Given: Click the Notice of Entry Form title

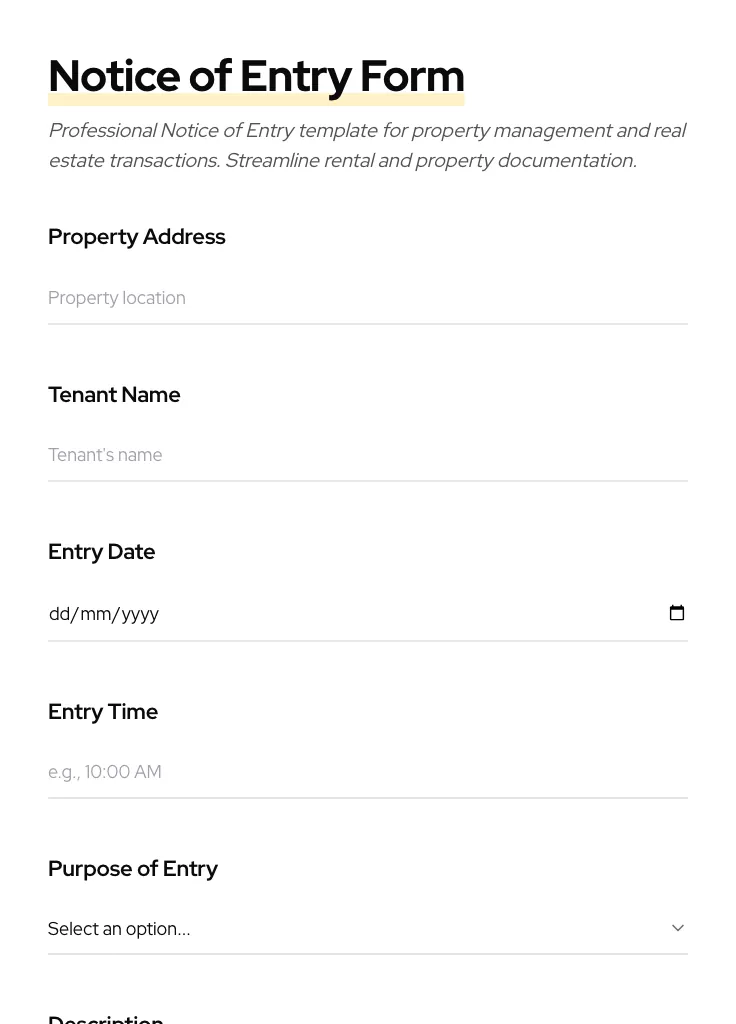Looking at the screenshot, I should tap(256, 75).
